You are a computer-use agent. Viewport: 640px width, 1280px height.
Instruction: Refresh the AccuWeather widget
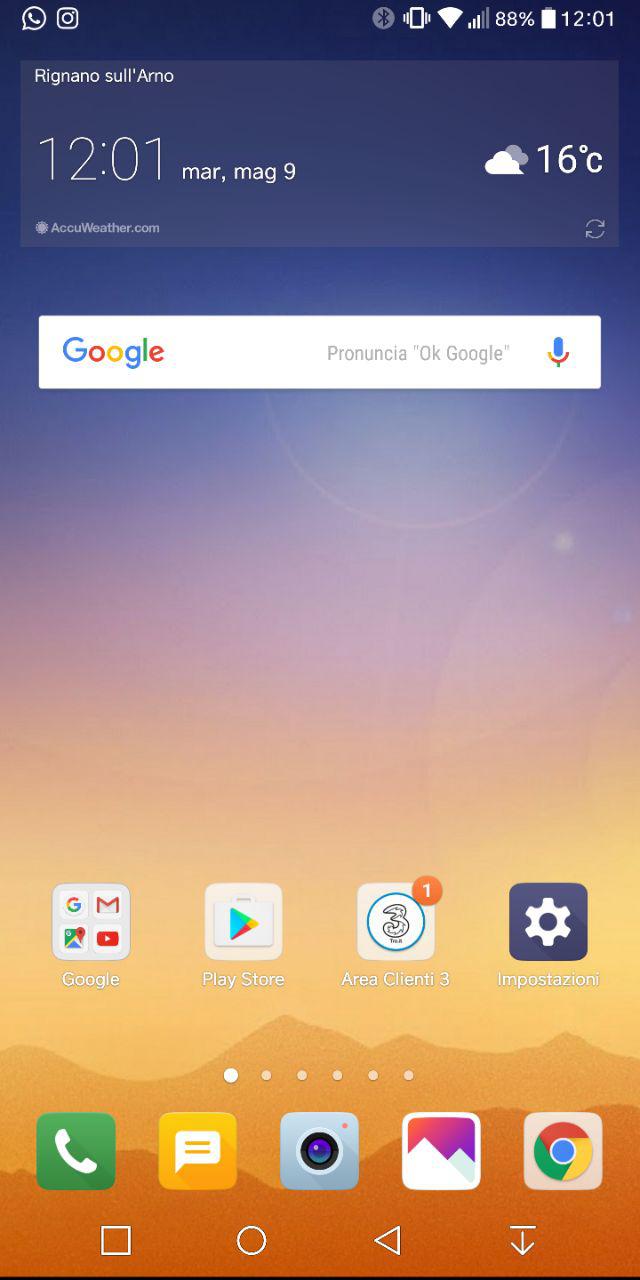click(x=595, y=229)
